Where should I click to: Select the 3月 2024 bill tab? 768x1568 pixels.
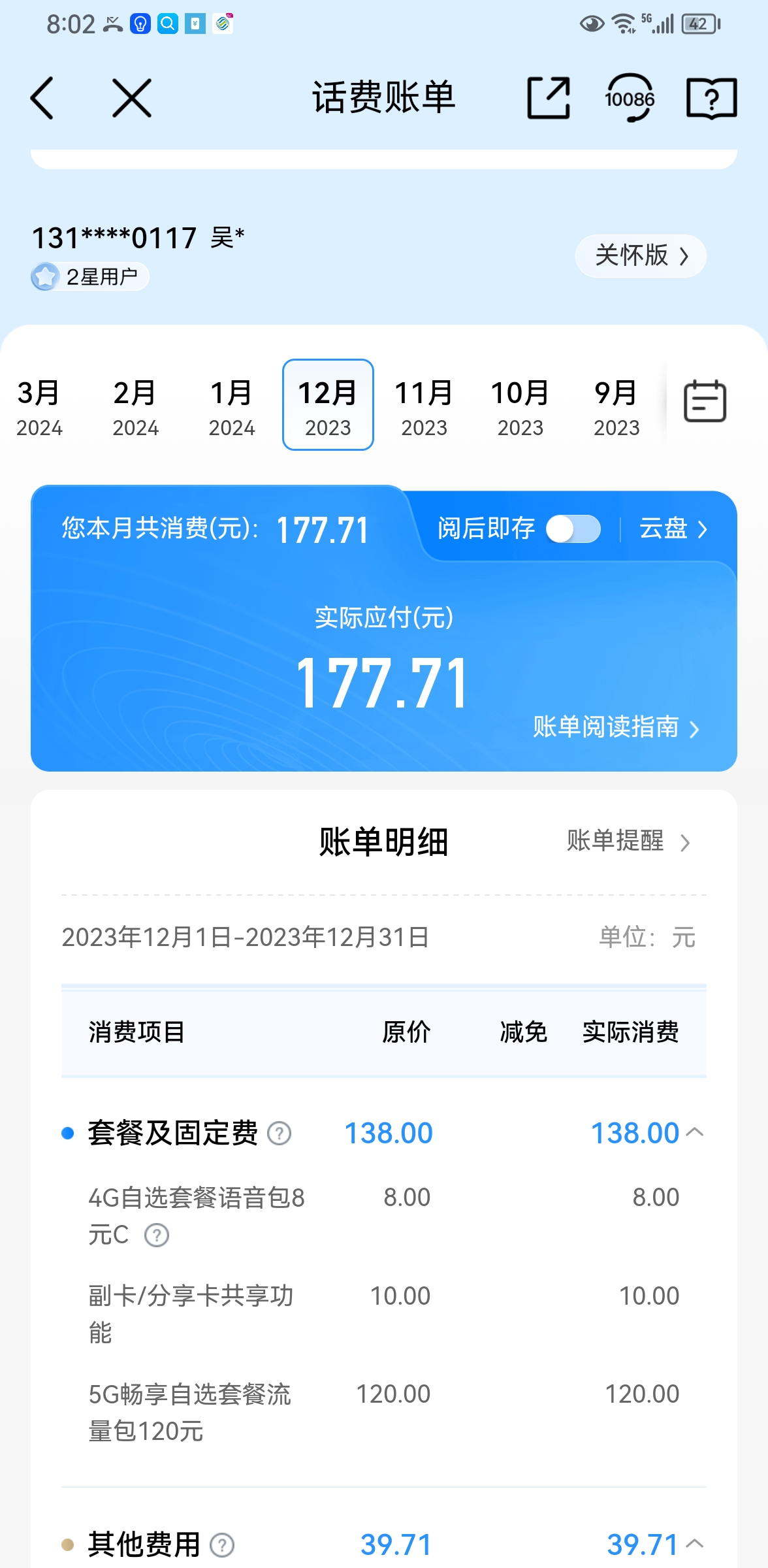pyautogui.click(x=39, y=406)
